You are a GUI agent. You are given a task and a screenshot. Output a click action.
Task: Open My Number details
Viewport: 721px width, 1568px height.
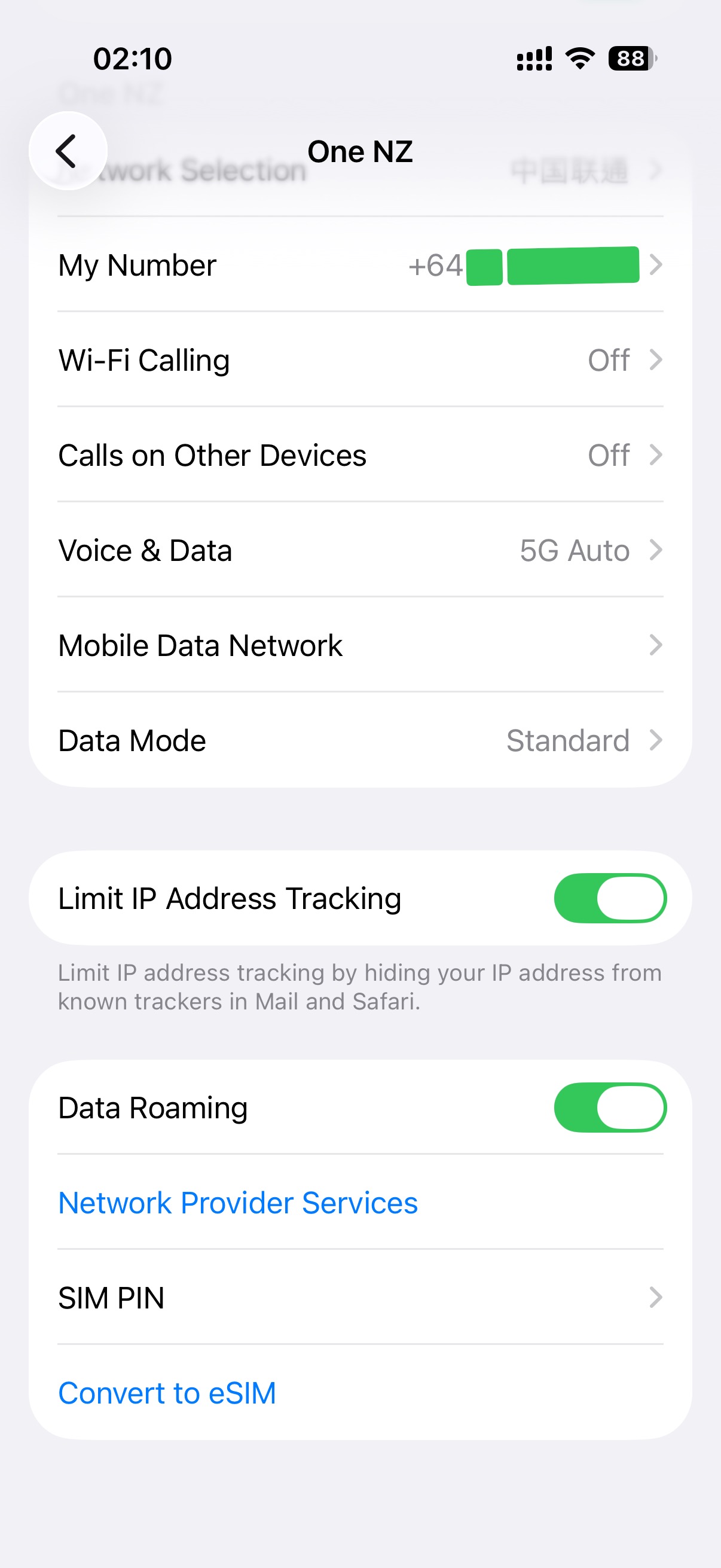[359, 266]
